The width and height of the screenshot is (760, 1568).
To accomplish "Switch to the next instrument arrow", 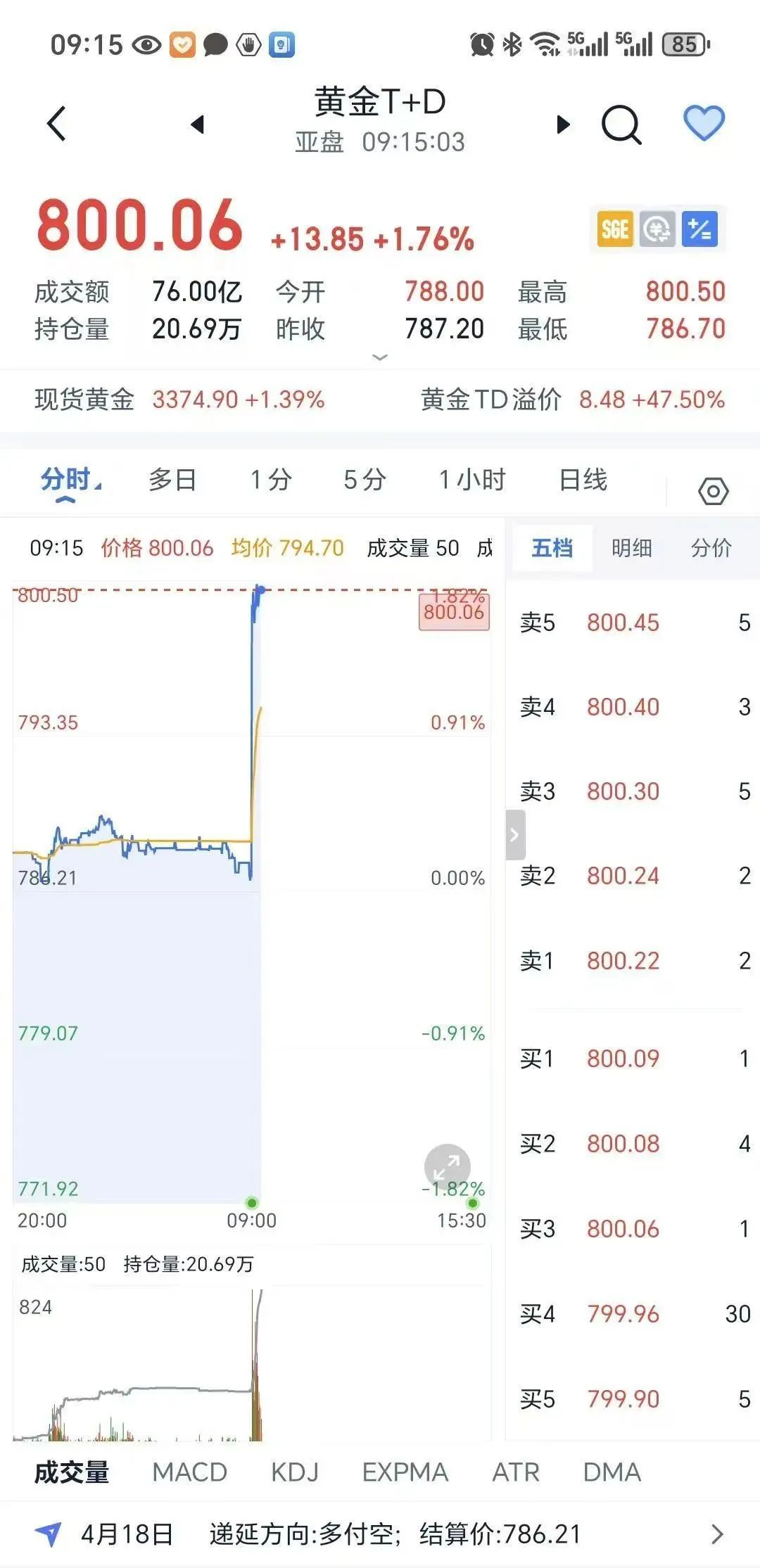I will tap(563, 125).
